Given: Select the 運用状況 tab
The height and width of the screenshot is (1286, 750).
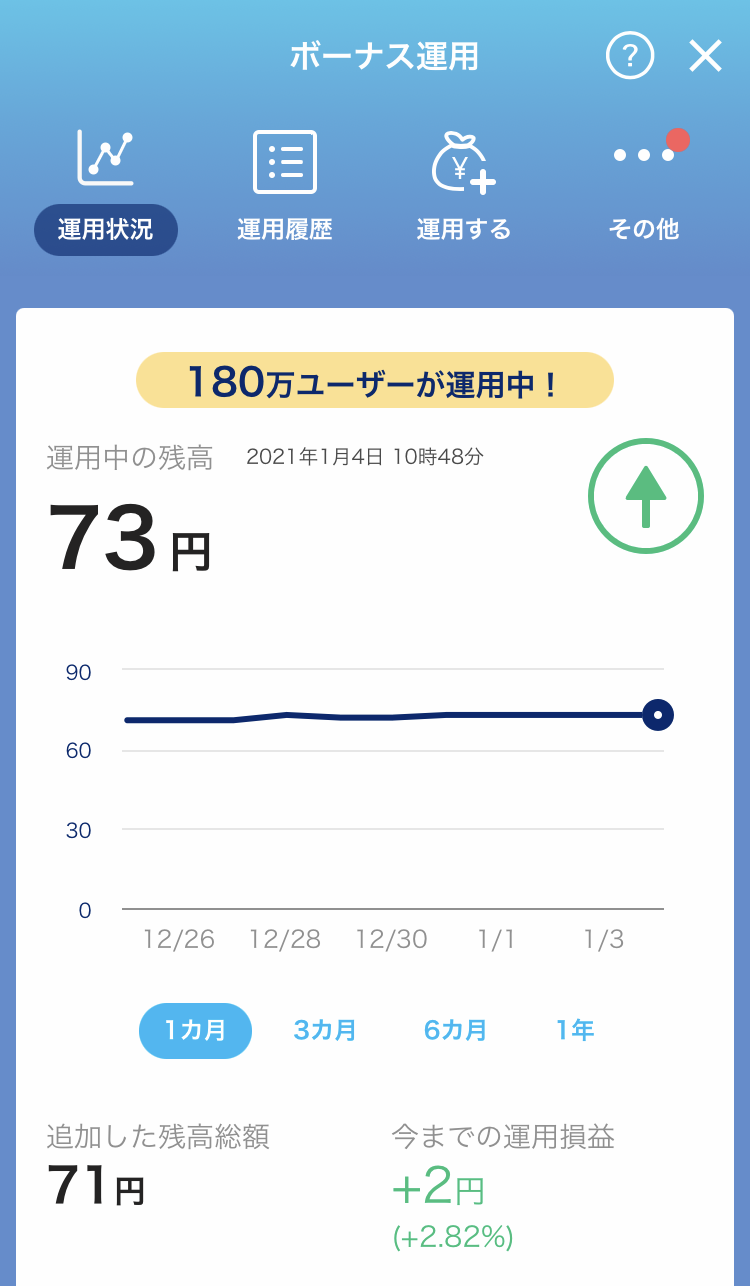Looking at the screenshot, I should click(x=106, y=192).
